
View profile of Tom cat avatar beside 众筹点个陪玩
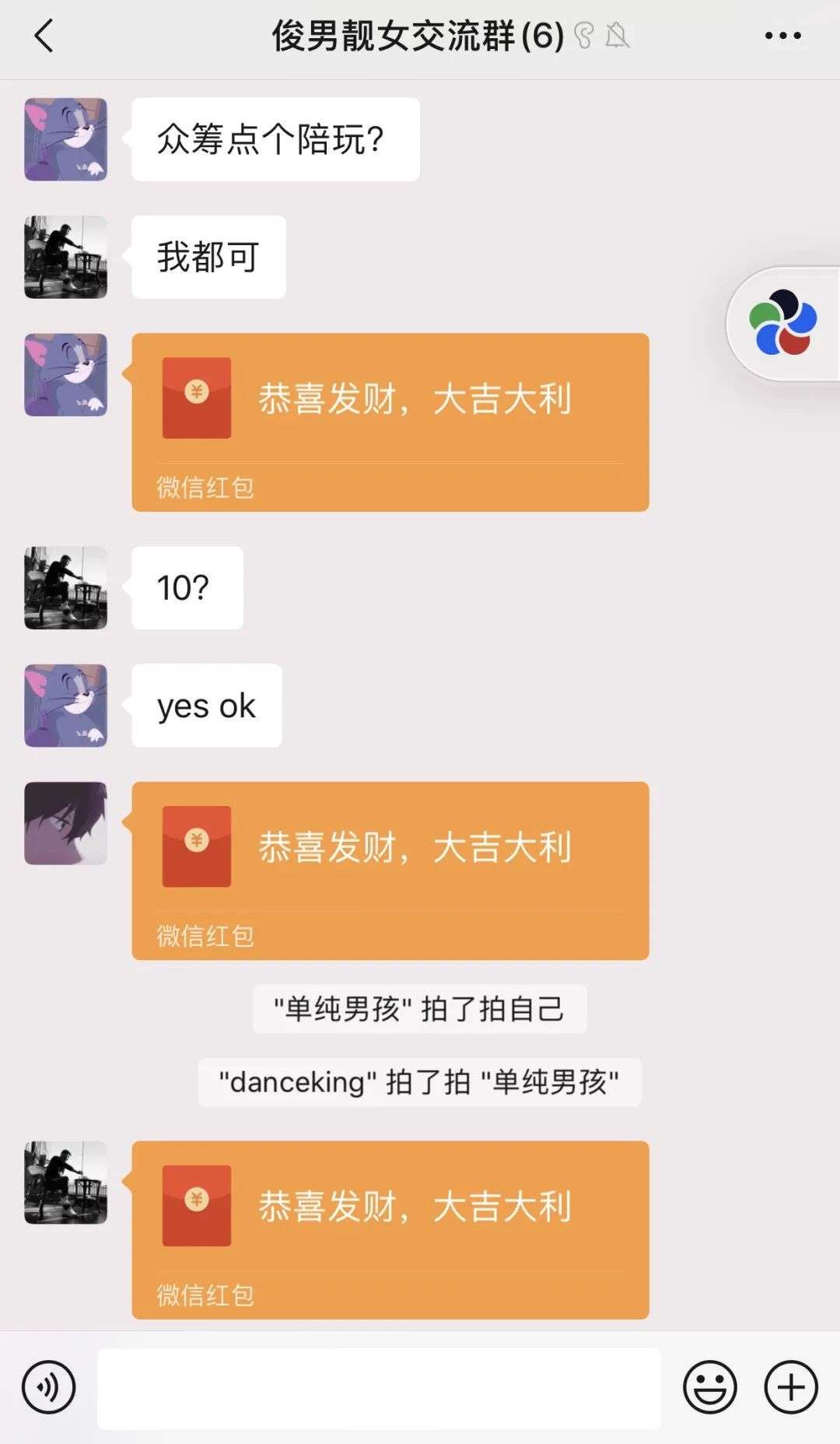pyautogui.click(x=66, y=139)
